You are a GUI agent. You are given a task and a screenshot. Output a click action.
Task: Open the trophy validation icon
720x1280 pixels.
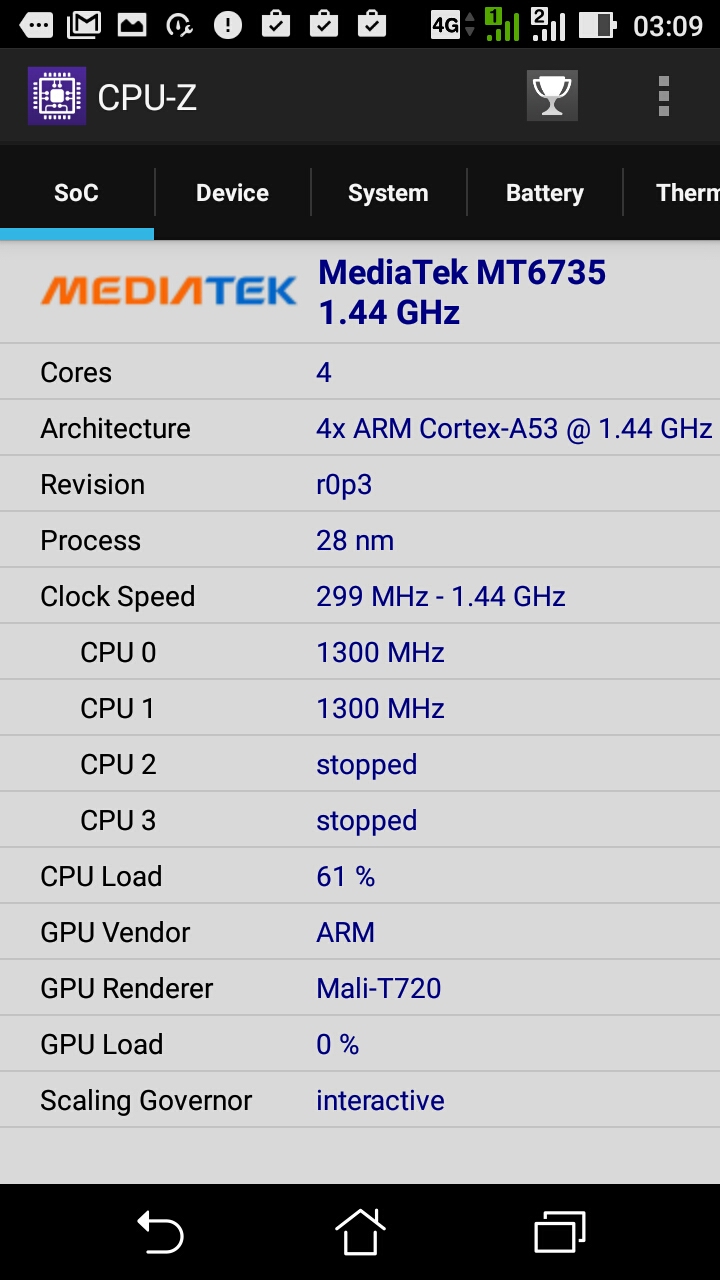[552, 96]
